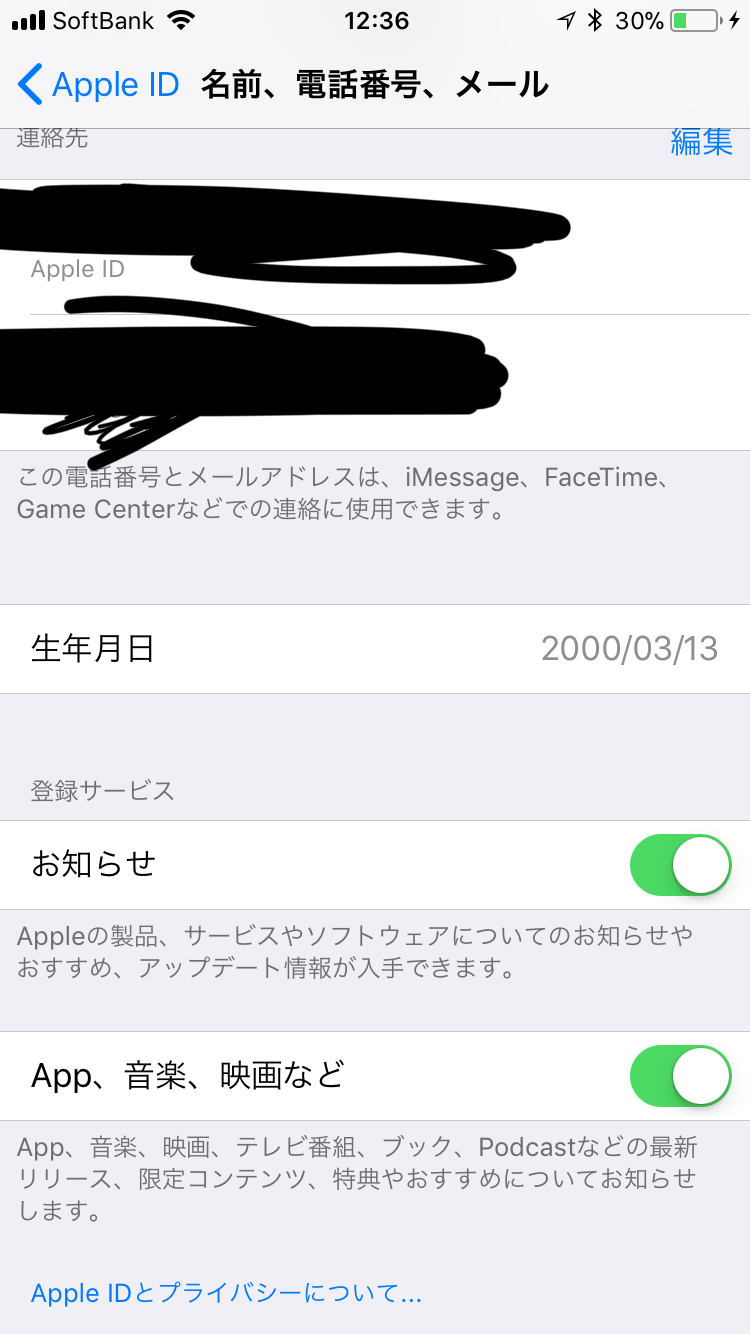Tap 編集 to edit contact info
The image size is (750, 1334).
(701, 142)
